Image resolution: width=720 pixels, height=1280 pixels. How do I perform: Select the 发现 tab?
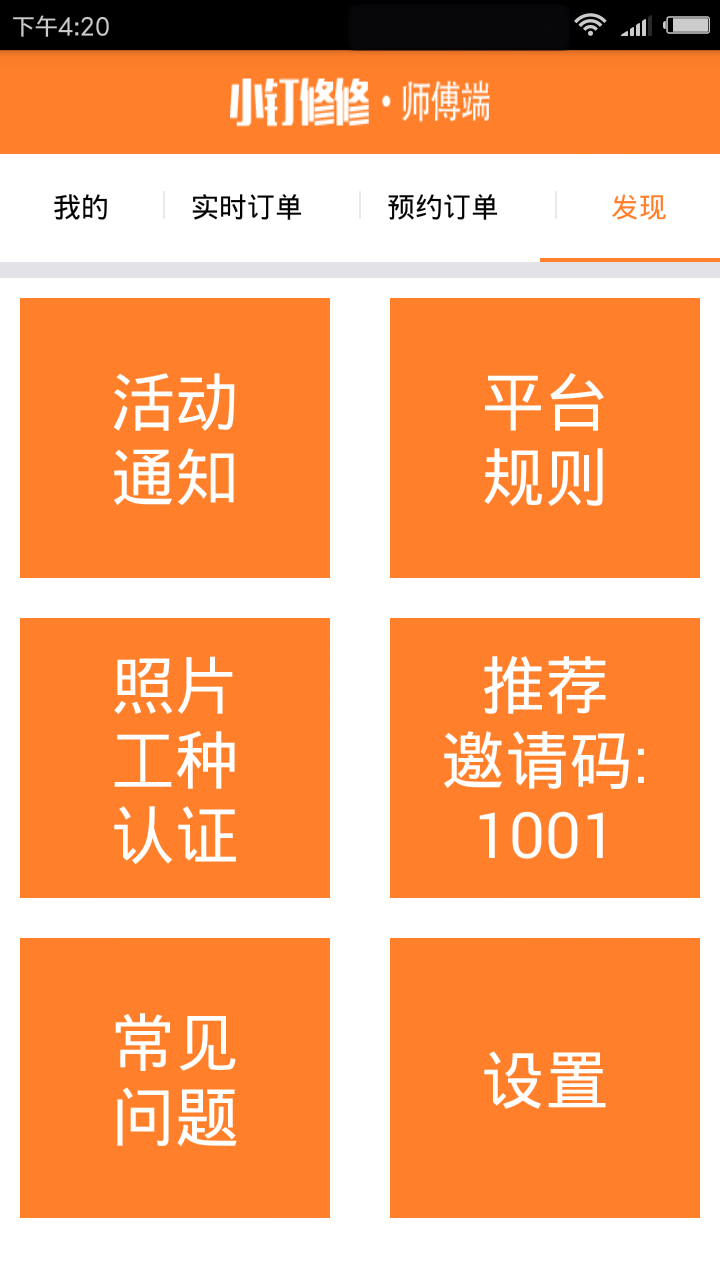point(638,208)
